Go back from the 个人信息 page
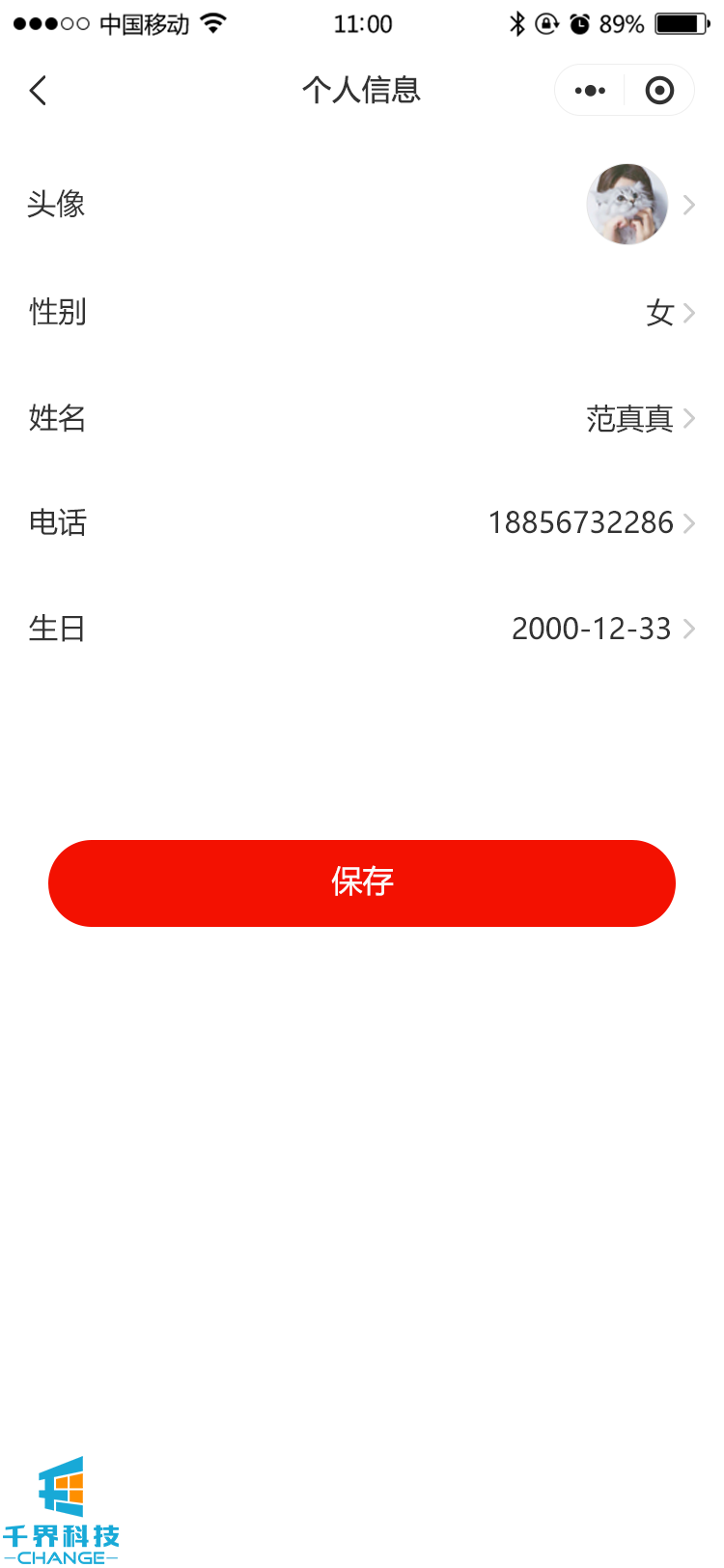Screen dimensions: 724x1568 pyautogui.click(x=39, y=91)
